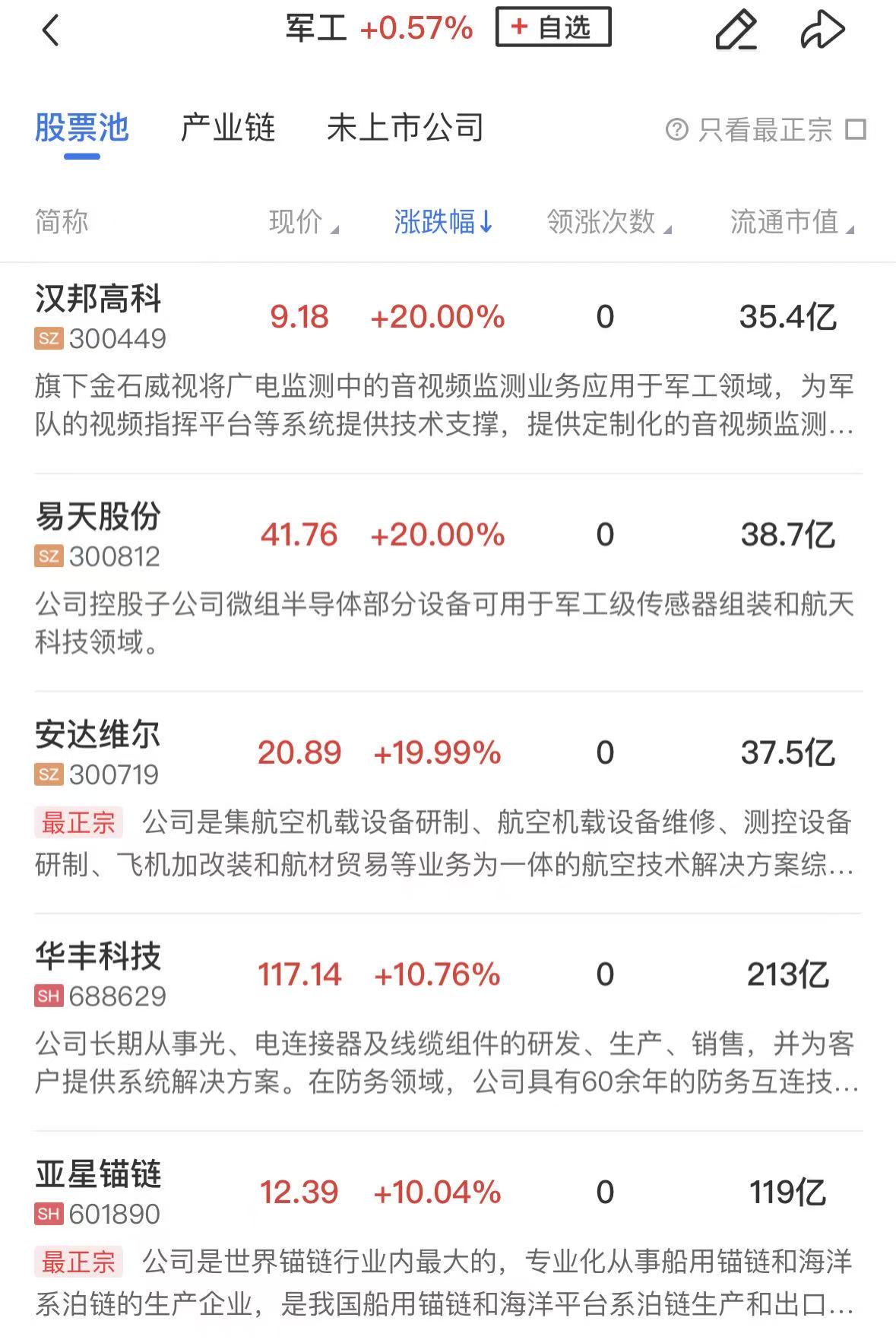The width and height of the screenshot is (896, 1343).
Task: Open the help icon beside 只看最正宗
Action: [676, 129]
